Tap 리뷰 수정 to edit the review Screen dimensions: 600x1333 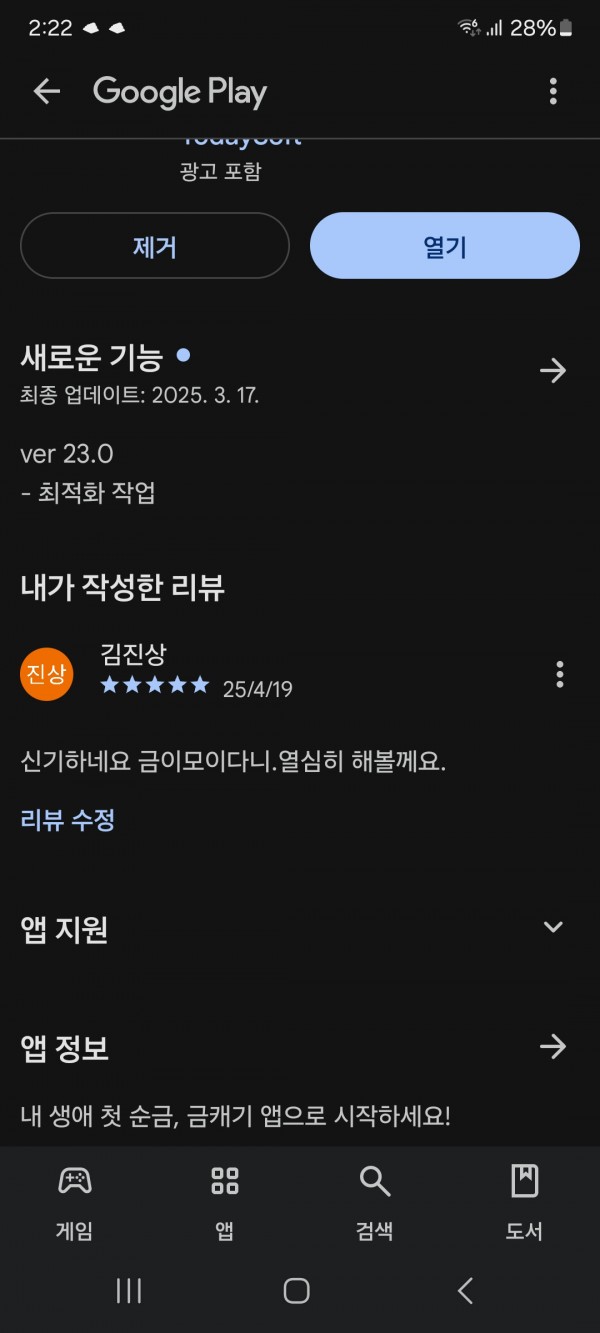pos(68,820)
